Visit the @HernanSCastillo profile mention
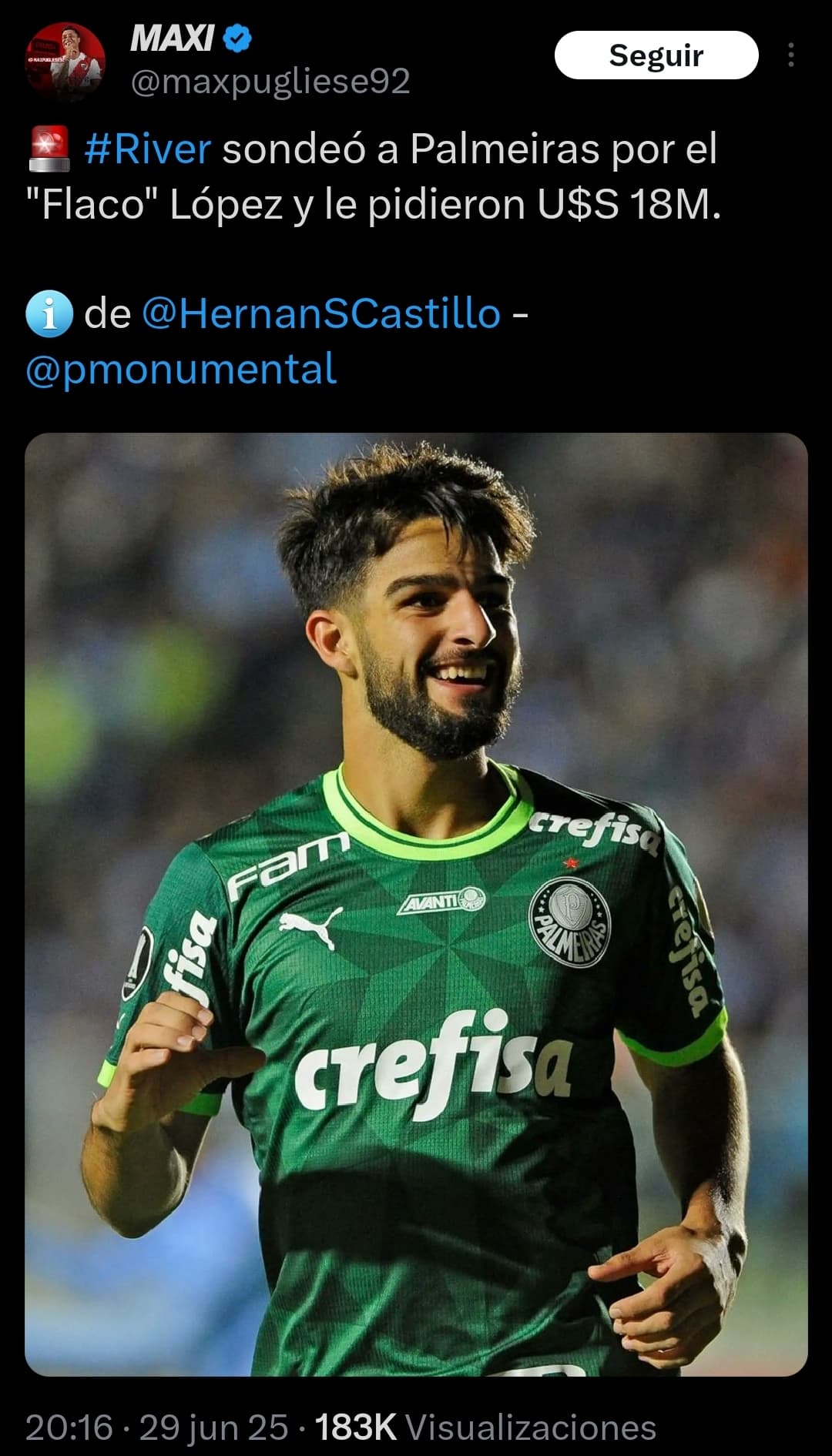The image size is (832, 1456). point(321,314)
